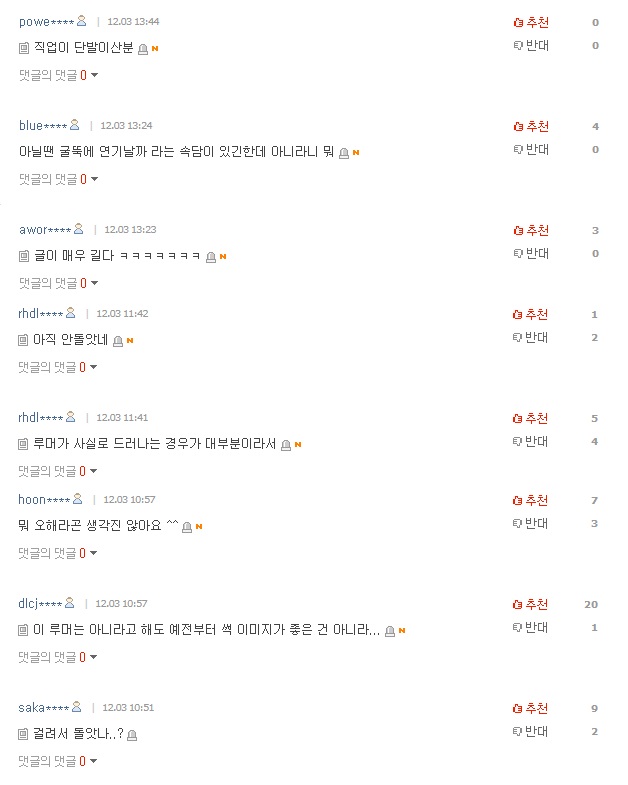The width and height of the screenshot is (628, 785).
Task: Upvote hoon****'s comment
Action: [531, 500]
